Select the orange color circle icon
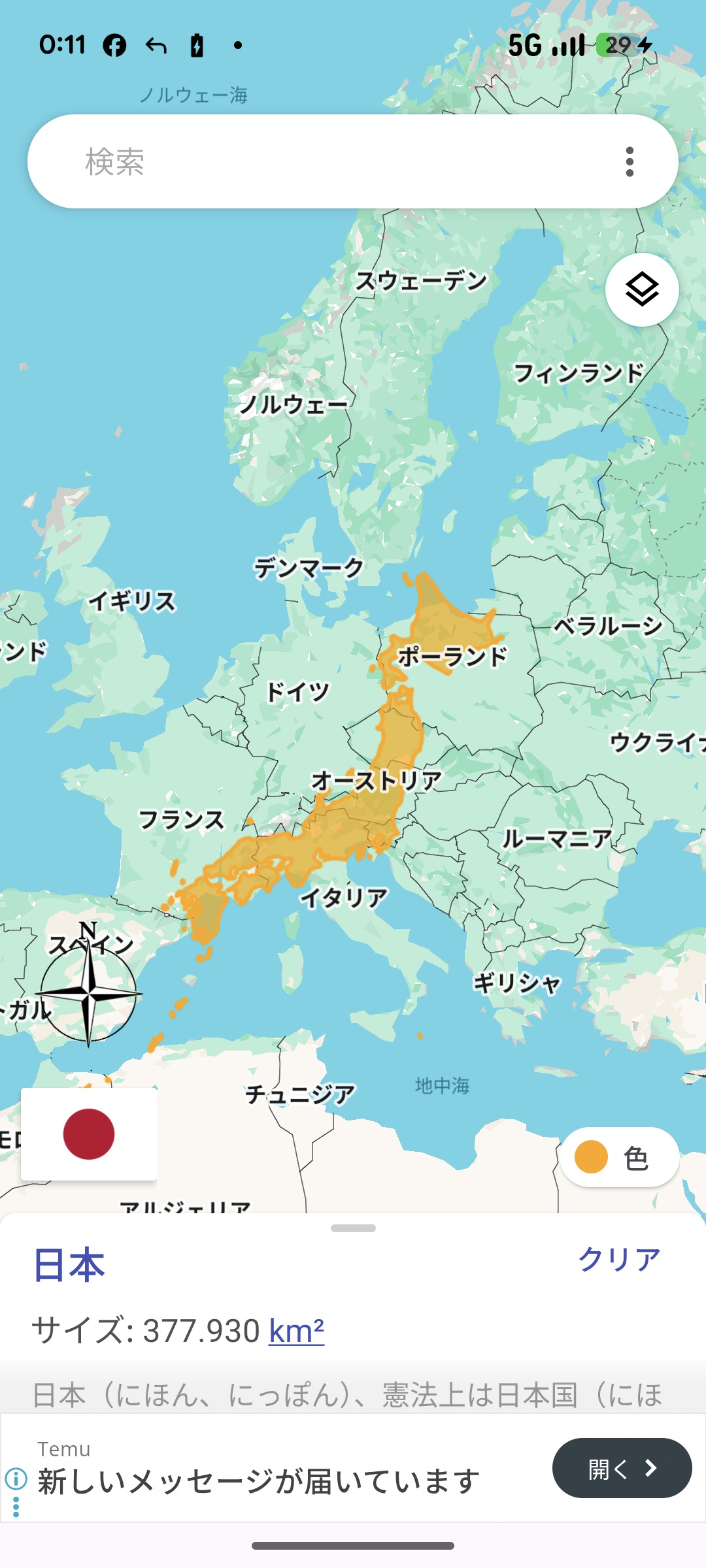The image size is (706, 1568). pos(590,1155)
